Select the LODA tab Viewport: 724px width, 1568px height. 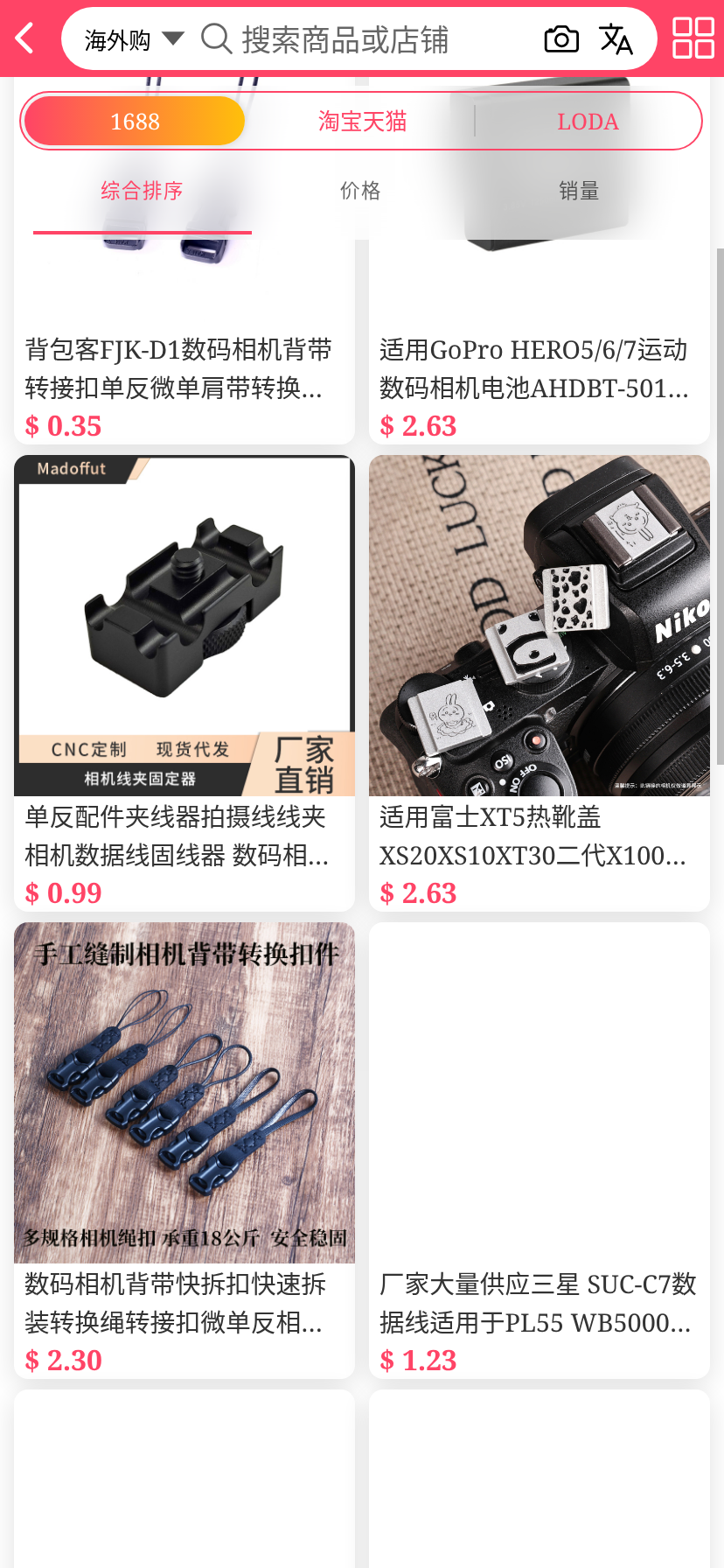pos(588,121)
